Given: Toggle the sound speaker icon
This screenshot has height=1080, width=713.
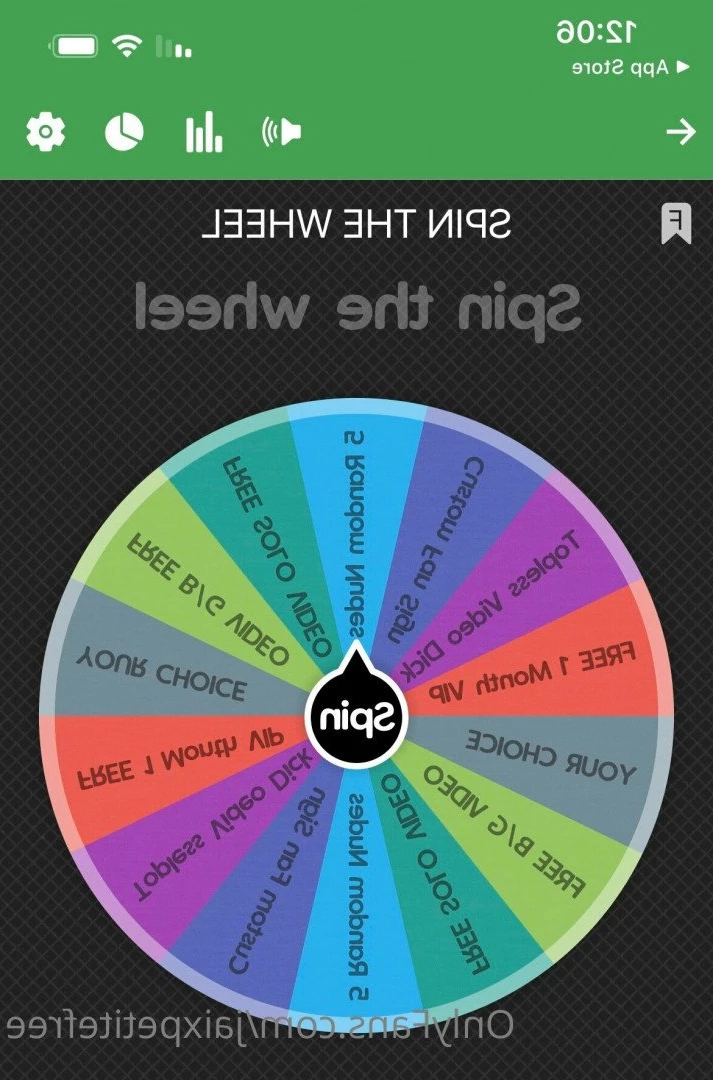Looking at the screenshot, I should tap(282, 132).
